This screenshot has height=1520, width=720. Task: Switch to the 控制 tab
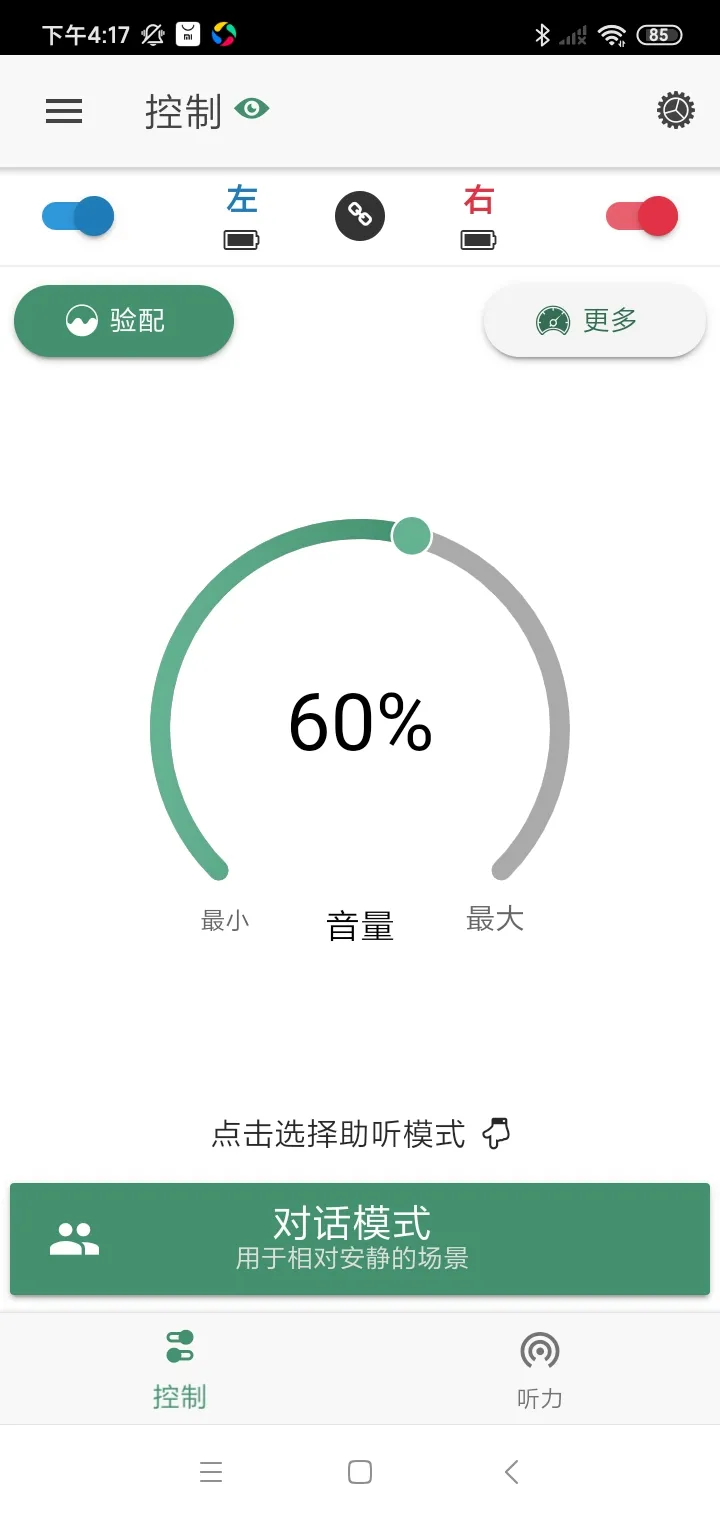[180, 1369]
